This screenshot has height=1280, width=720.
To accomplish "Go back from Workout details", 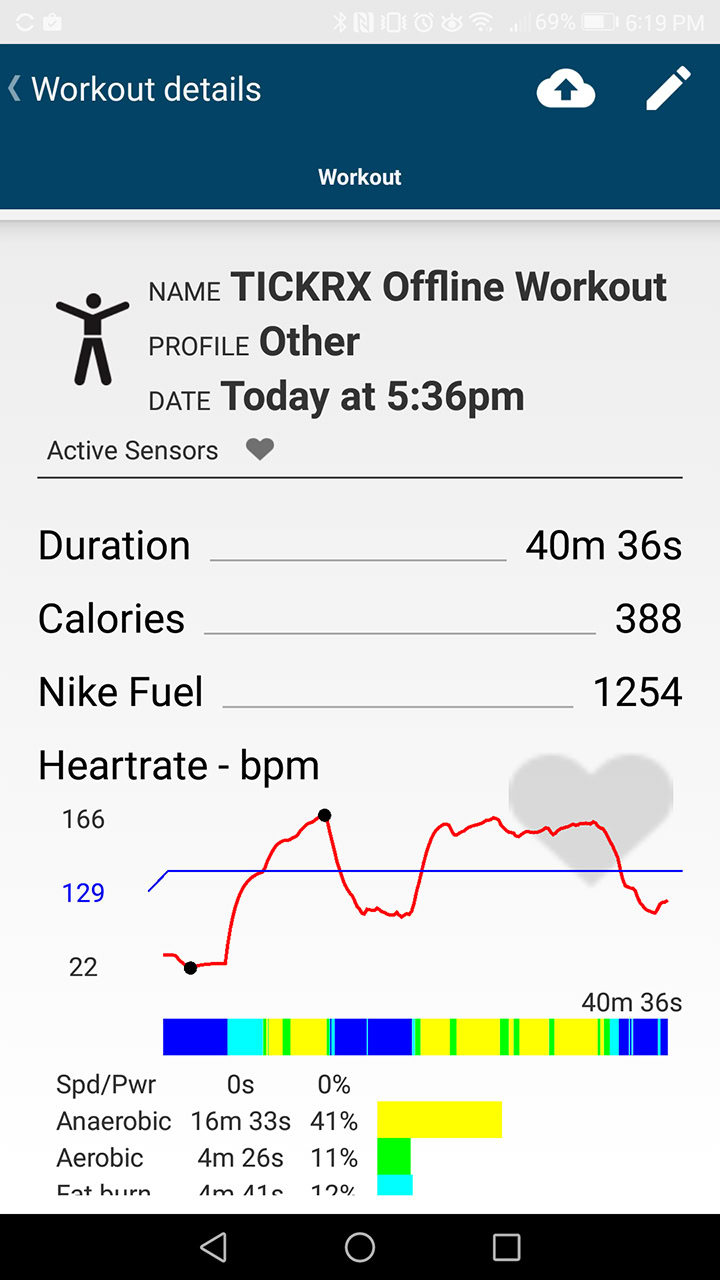I will coord(16,89).
